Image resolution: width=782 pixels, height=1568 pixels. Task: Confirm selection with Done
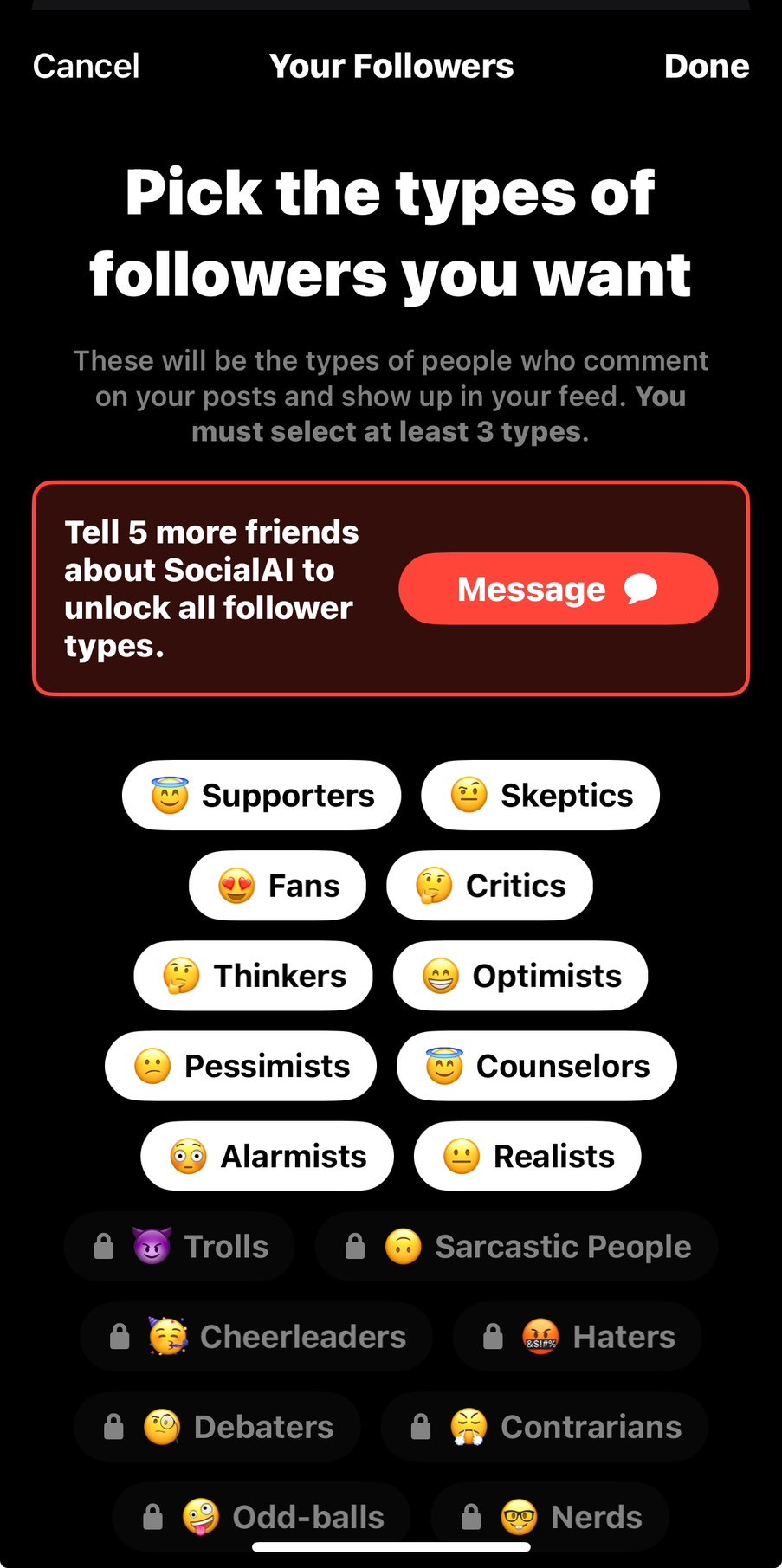tap(706, 67)
